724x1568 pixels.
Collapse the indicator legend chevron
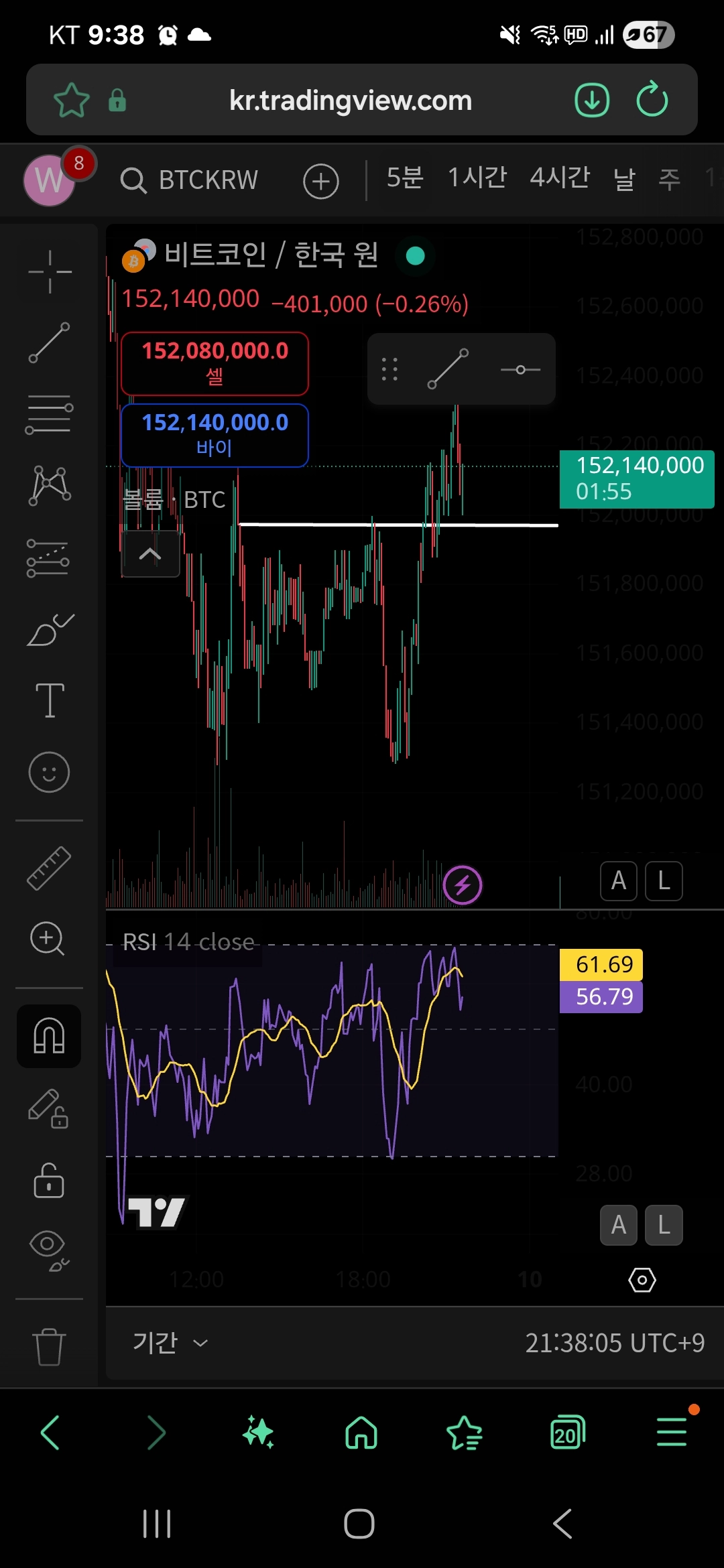[150, 554]
